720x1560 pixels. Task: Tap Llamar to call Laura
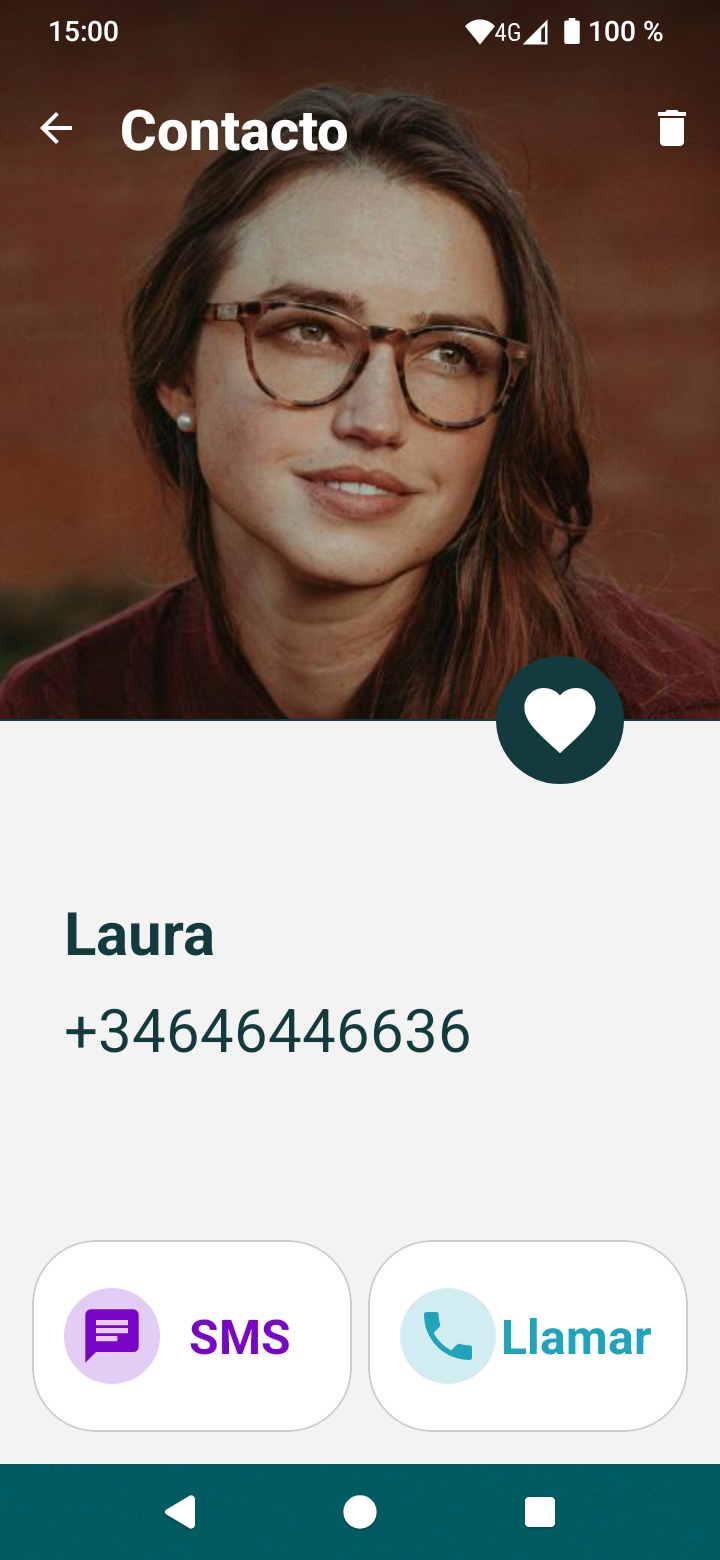tap(528, 1336)
